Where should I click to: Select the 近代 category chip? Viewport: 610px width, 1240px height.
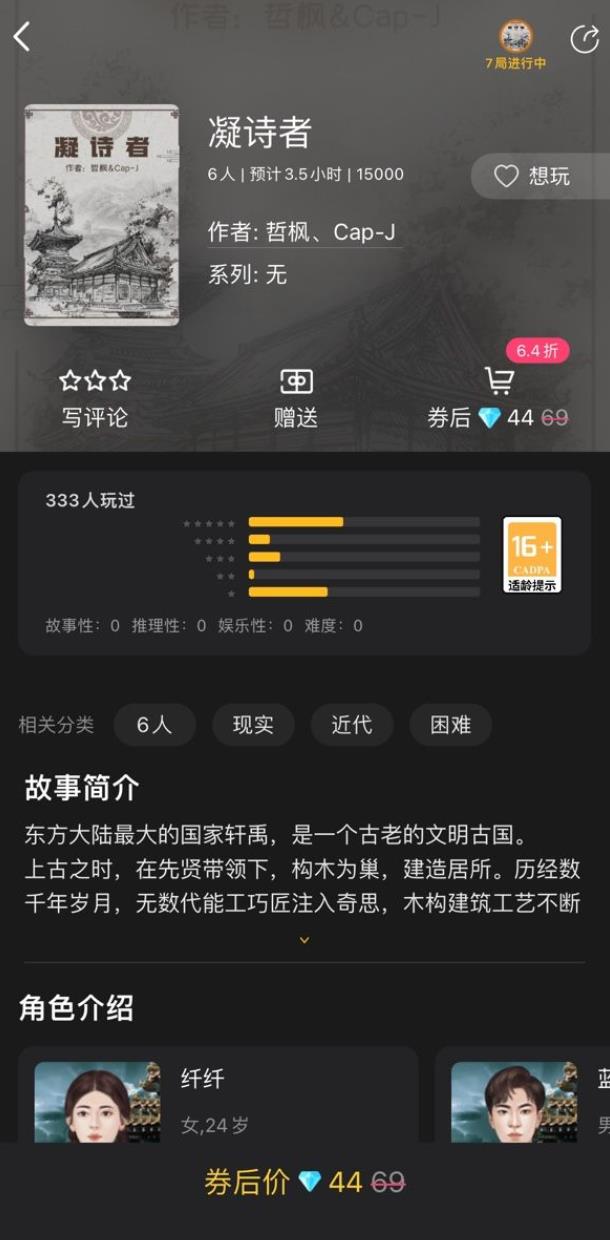pos(351,725)
